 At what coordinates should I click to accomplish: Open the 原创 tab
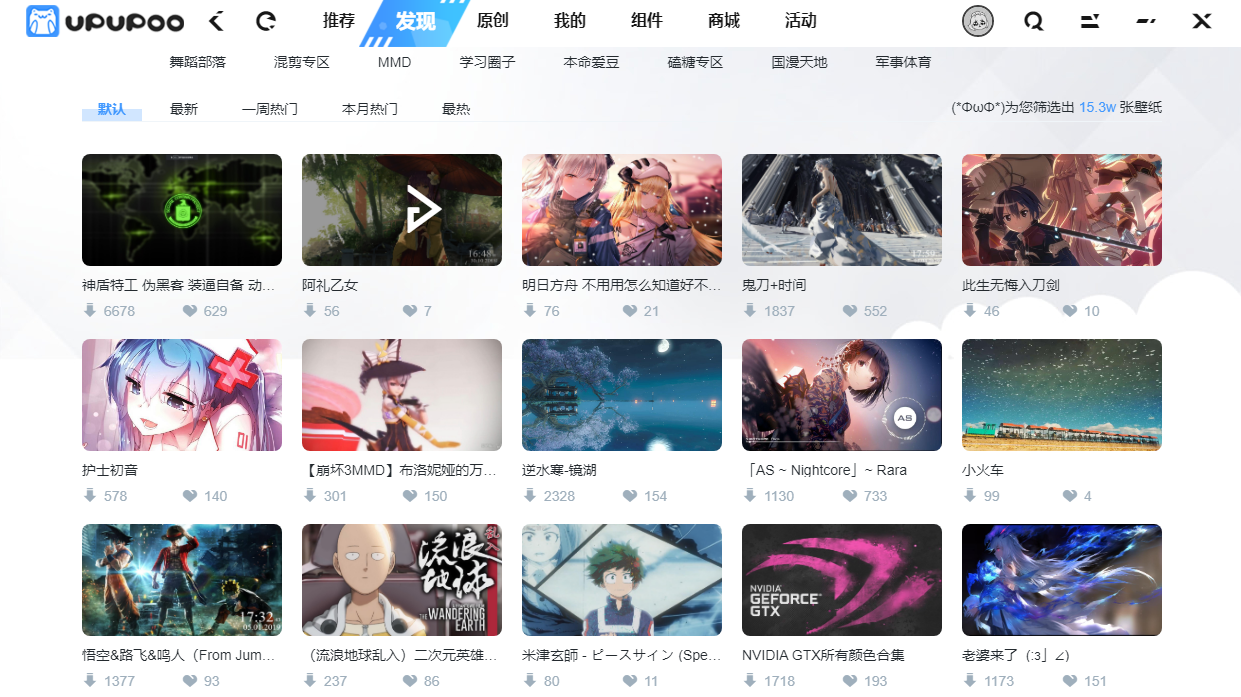493,21
